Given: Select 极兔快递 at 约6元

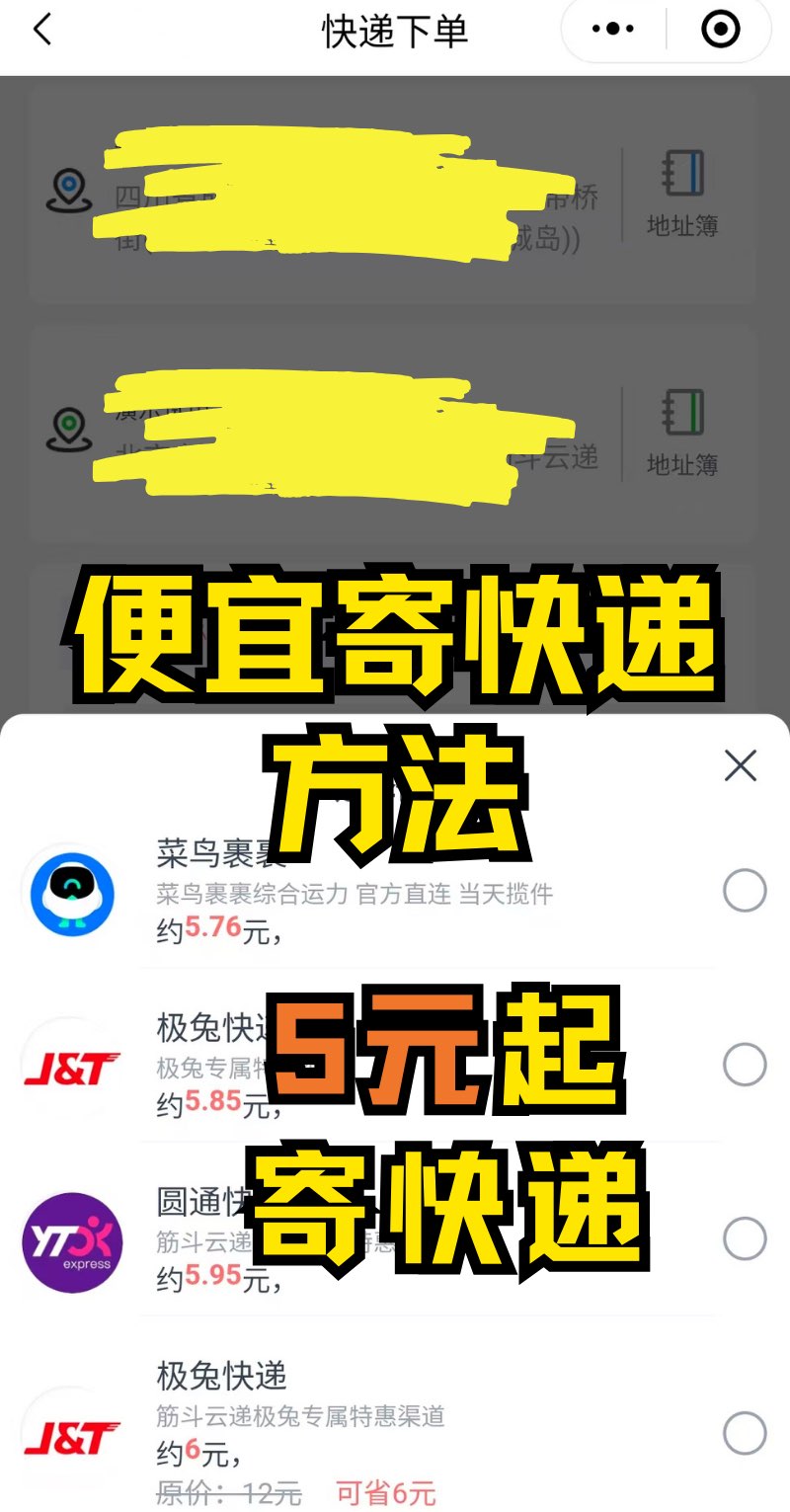Looking at the screenshot, I should (744, 1433).
